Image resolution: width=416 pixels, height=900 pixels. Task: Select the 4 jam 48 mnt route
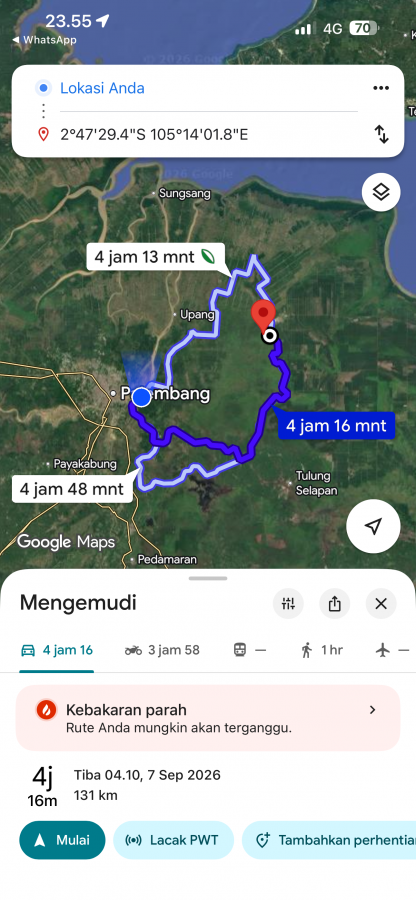(x=72, y=490)
